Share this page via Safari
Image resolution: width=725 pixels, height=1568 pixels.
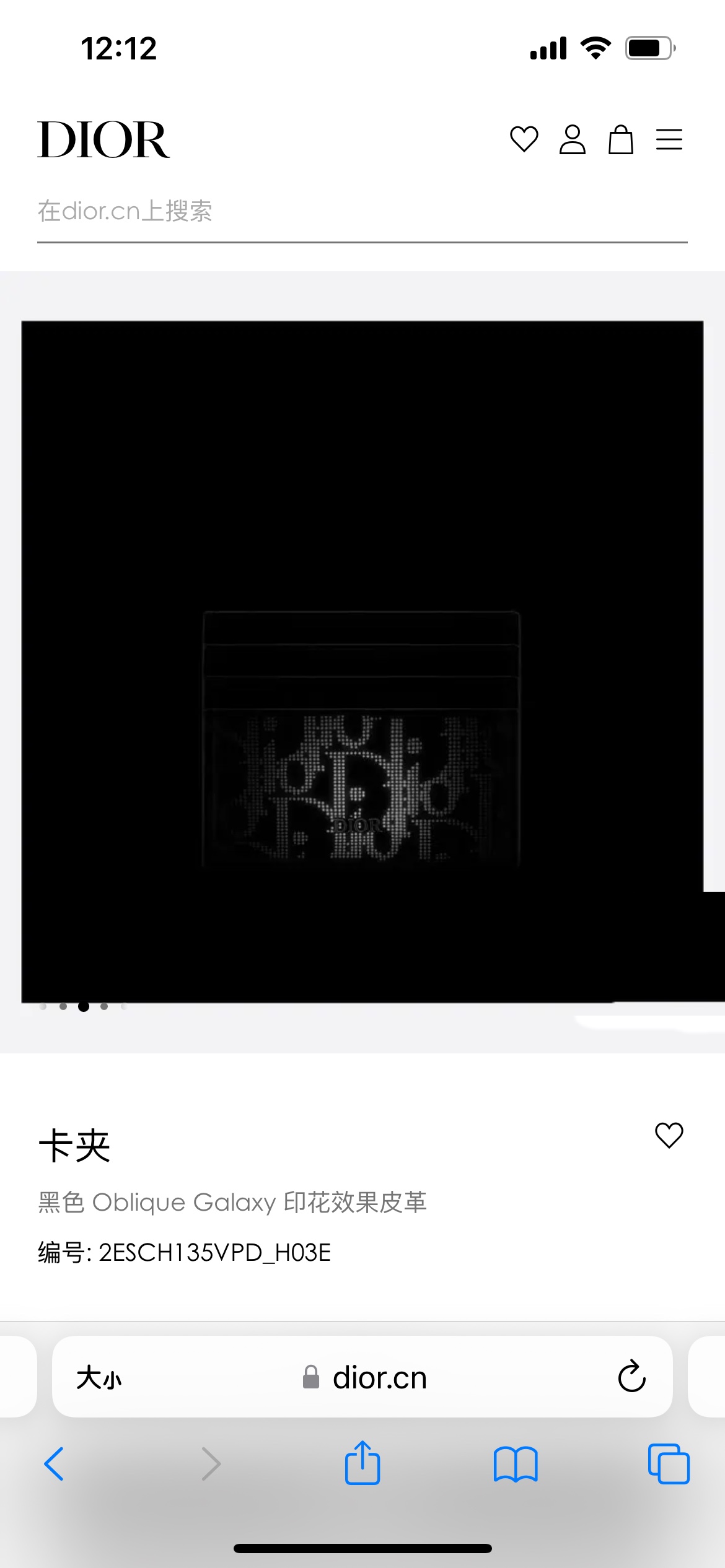click(x=362, y=1463)
